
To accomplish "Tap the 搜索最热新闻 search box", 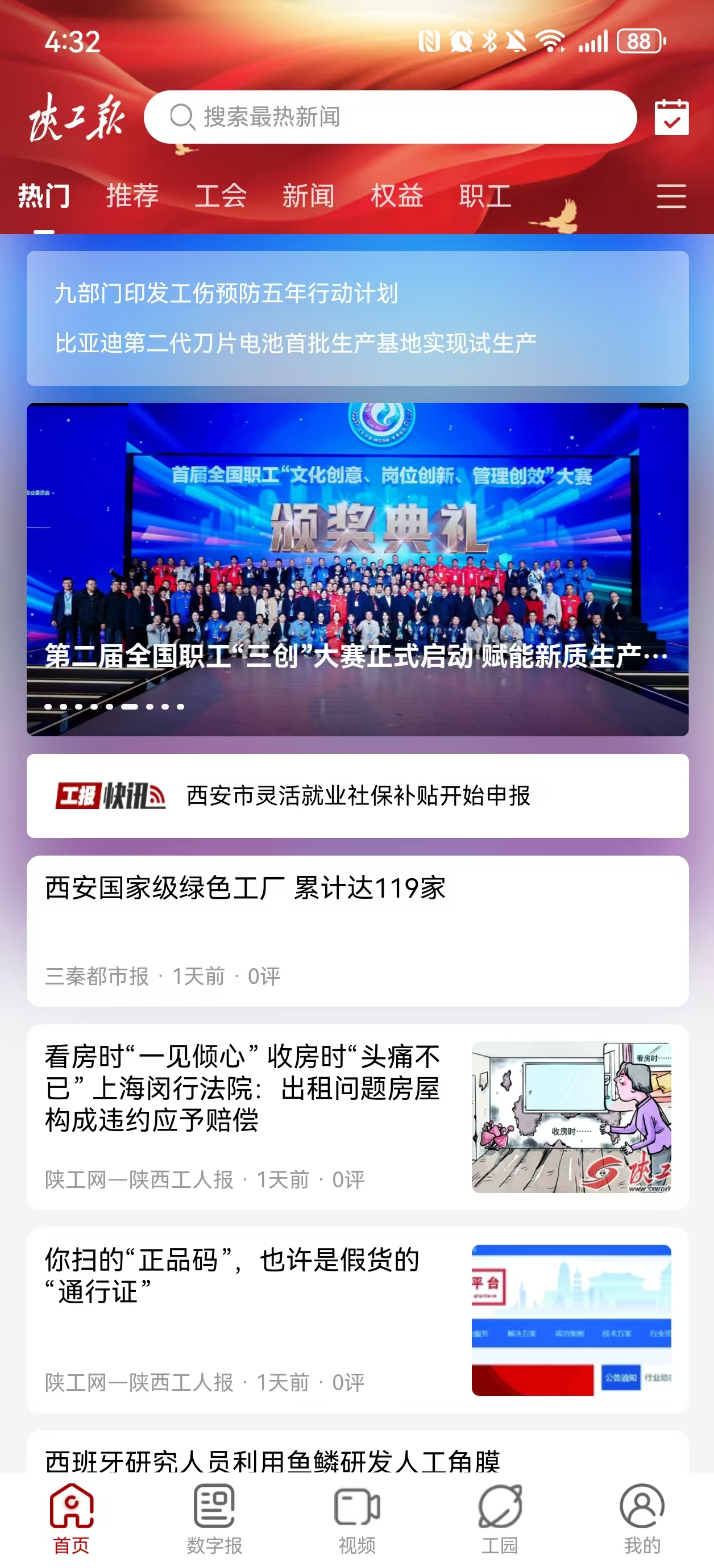I will [390, 117].
